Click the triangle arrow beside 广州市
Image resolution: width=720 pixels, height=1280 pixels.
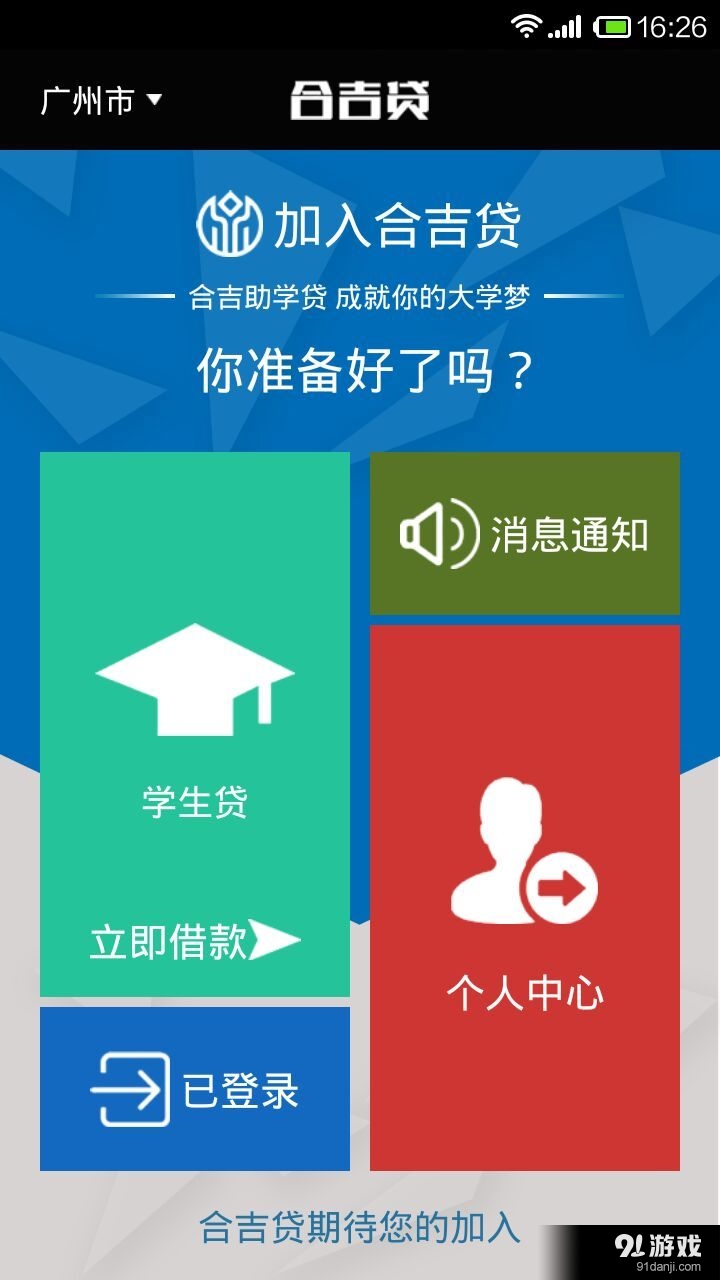tap(156, 100)
